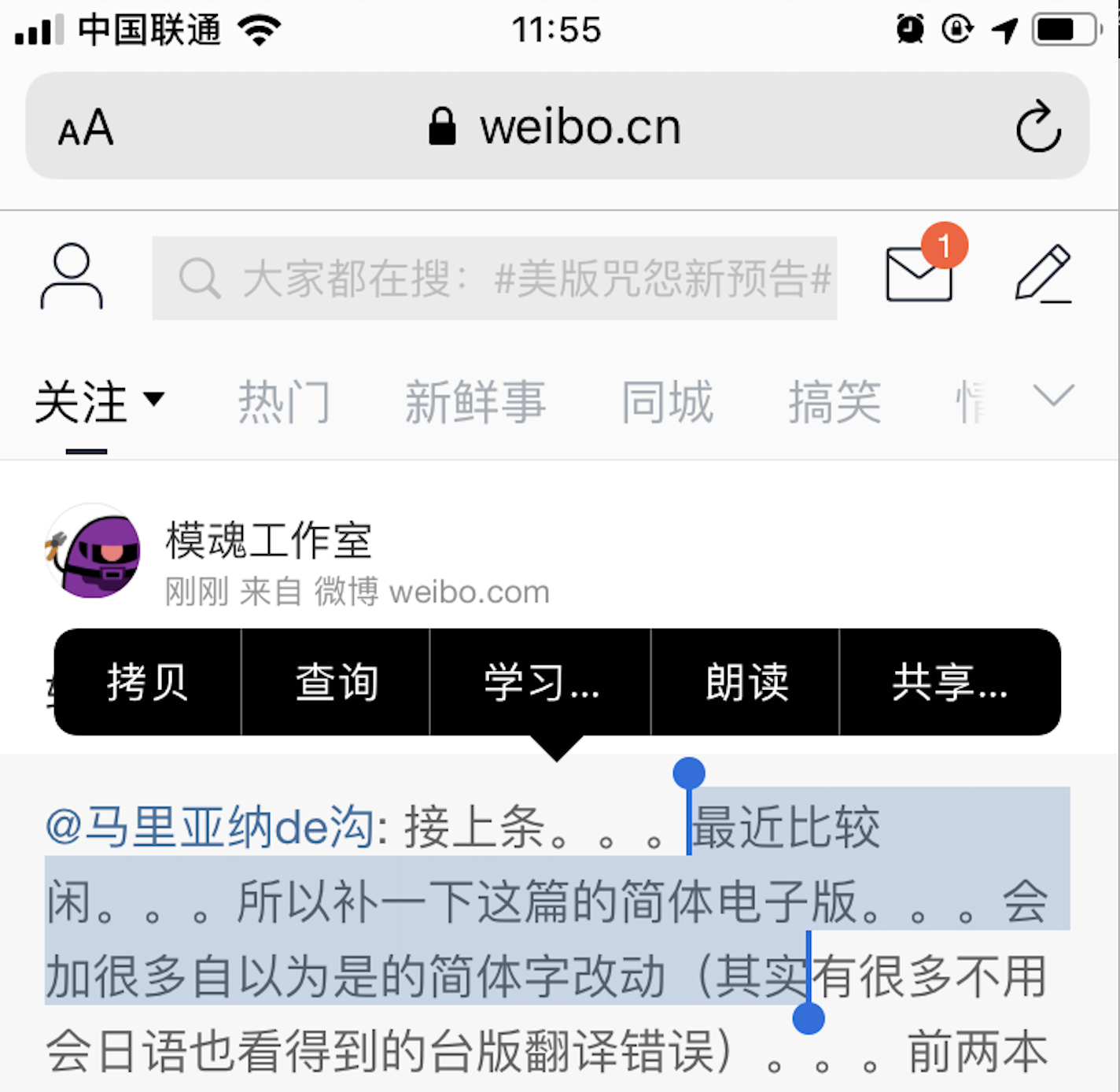Switch to the 热门 tab

click(x=284, y=401)
